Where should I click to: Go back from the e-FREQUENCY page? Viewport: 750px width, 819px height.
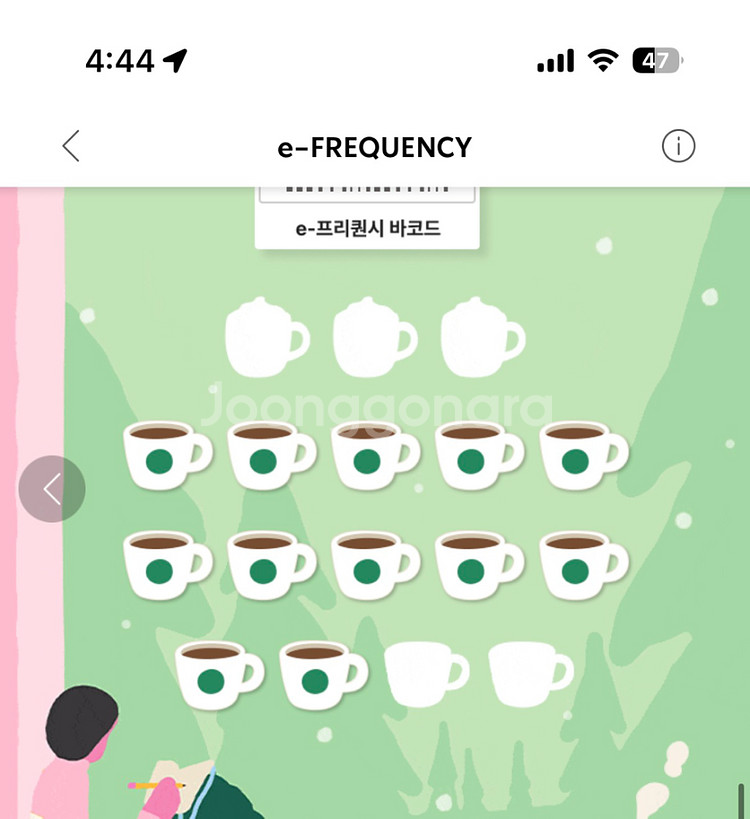(x=70, y=147)
